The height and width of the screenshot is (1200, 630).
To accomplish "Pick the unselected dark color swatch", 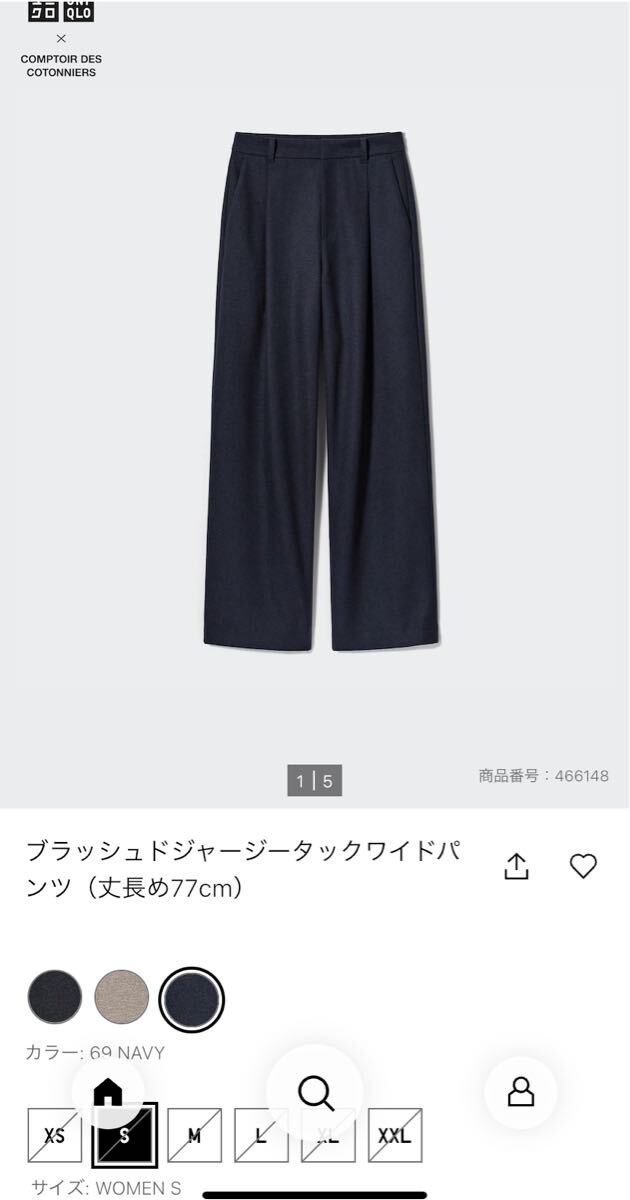I will point(54,997).
